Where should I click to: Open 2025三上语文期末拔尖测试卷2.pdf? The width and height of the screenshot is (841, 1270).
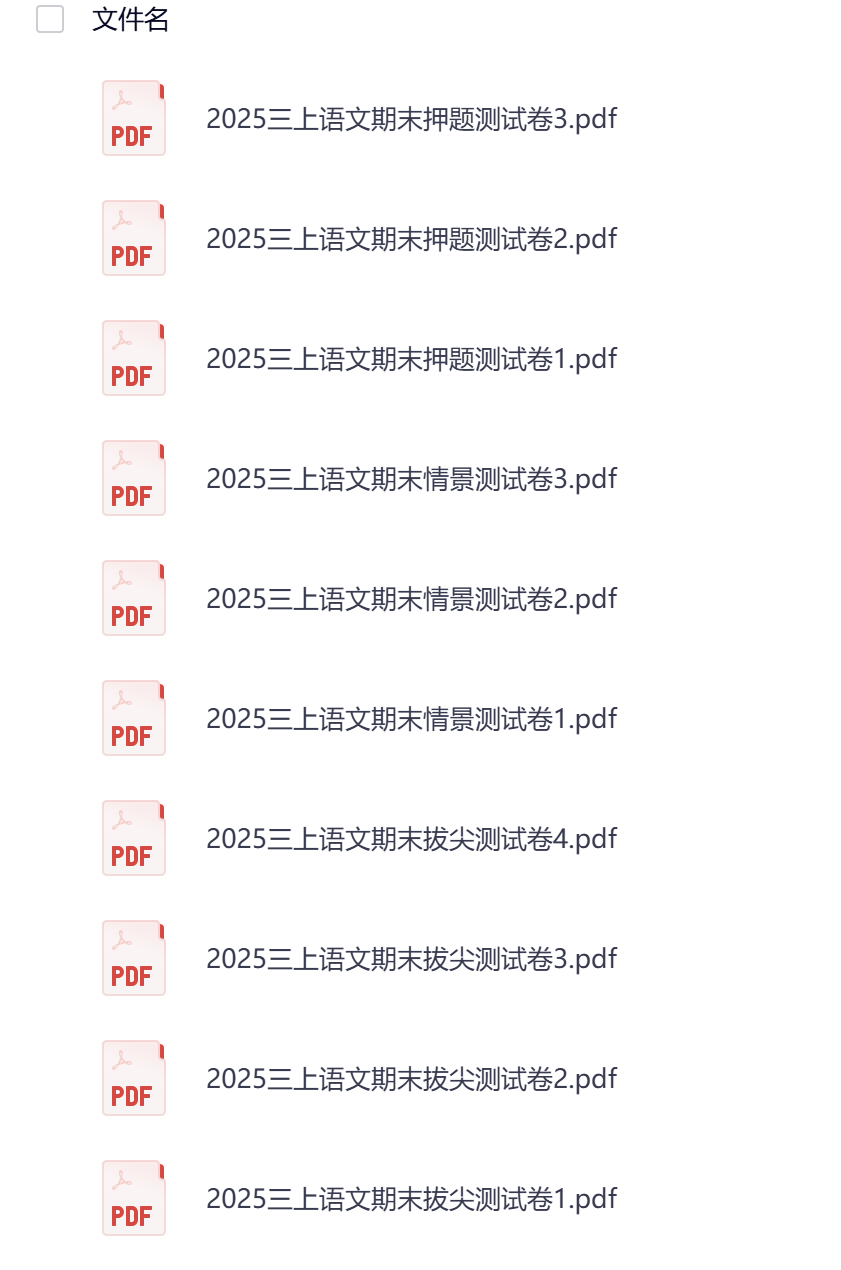coord(412,1078)
